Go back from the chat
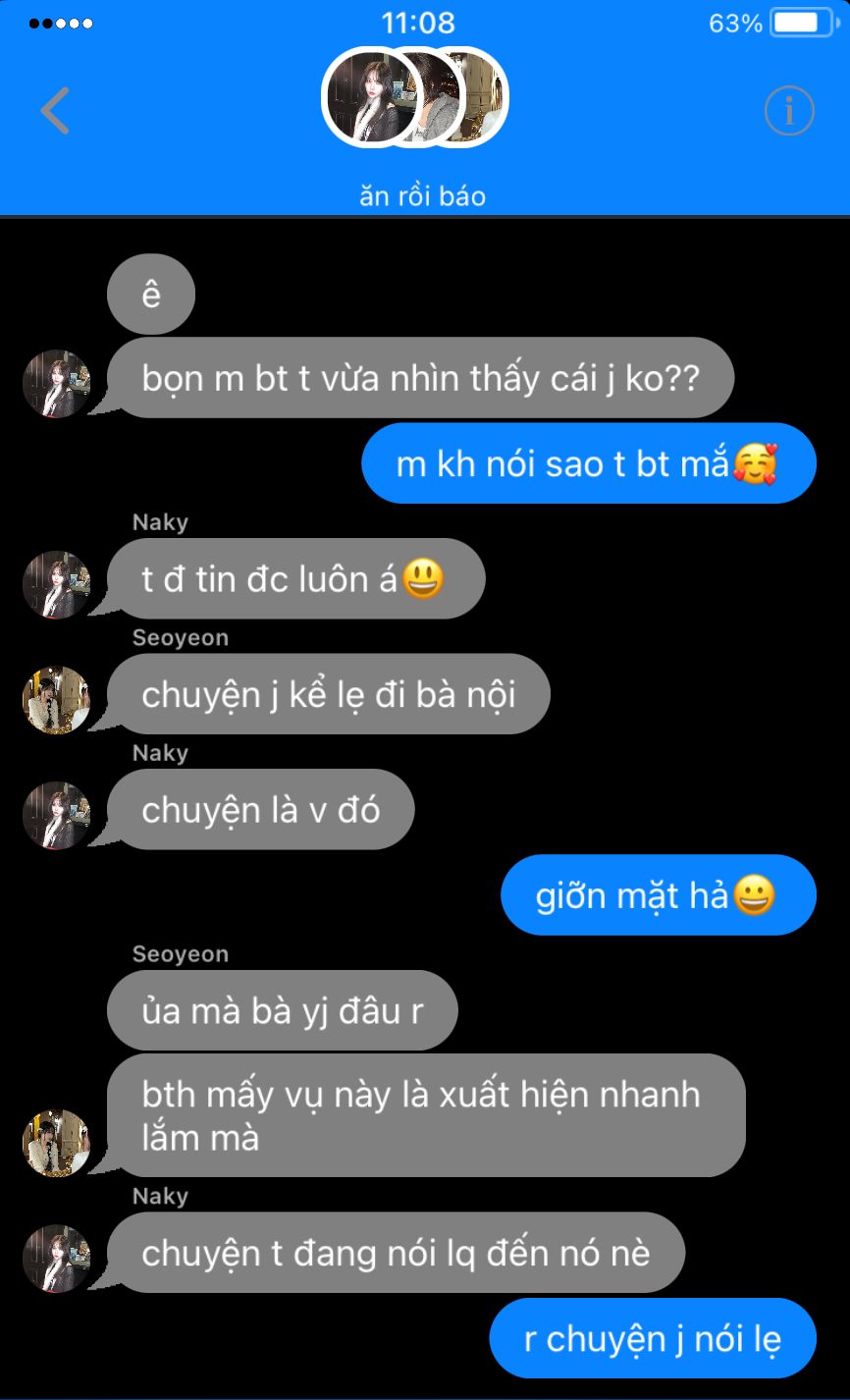The height and width of the screenshot is (1400, 850). pos(55,110)
